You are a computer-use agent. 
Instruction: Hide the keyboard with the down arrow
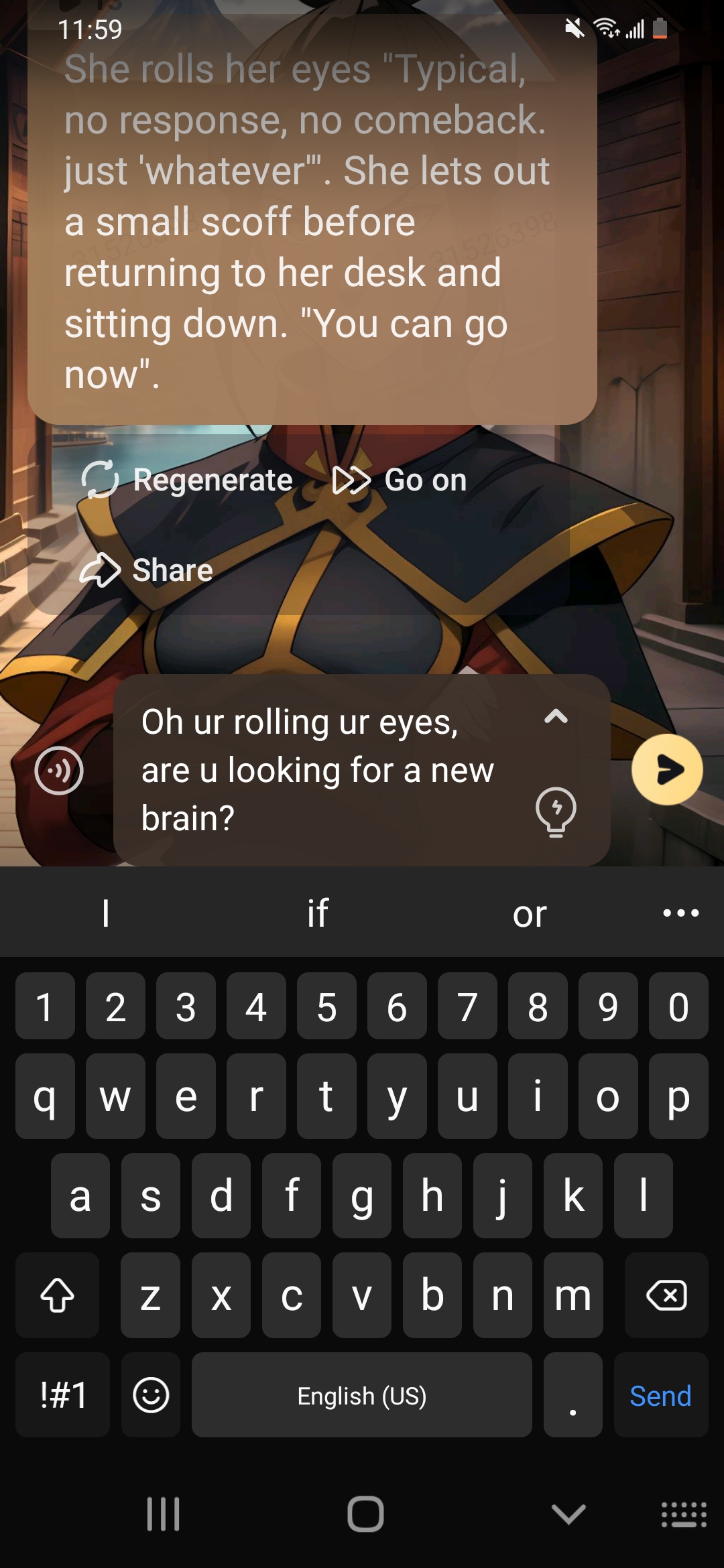pos(568,1514)
